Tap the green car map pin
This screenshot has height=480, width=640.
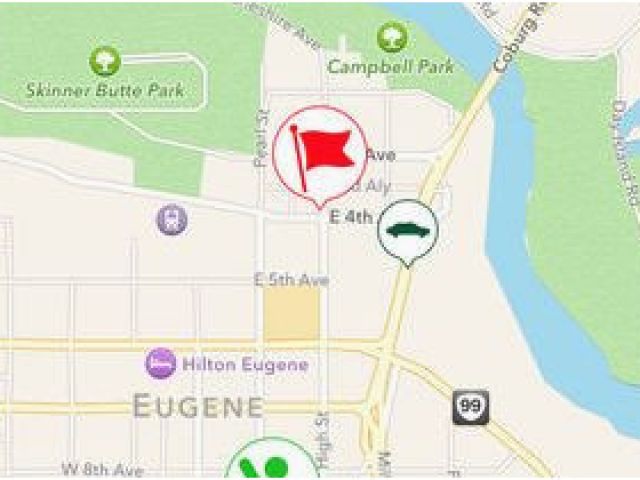pyautogui.click(x=407, y=230)
